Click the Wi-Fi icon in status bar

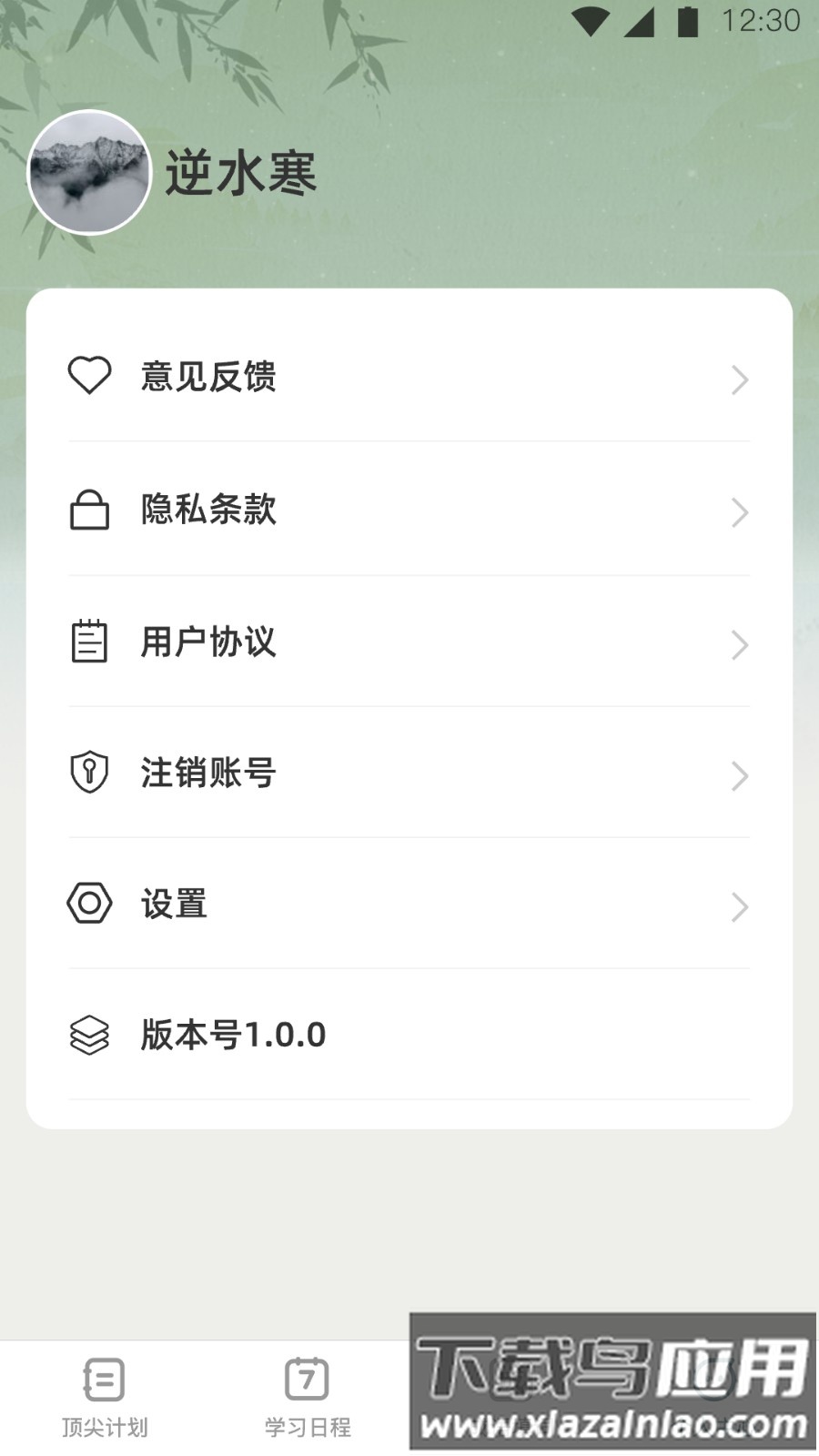tap(588, 24)
